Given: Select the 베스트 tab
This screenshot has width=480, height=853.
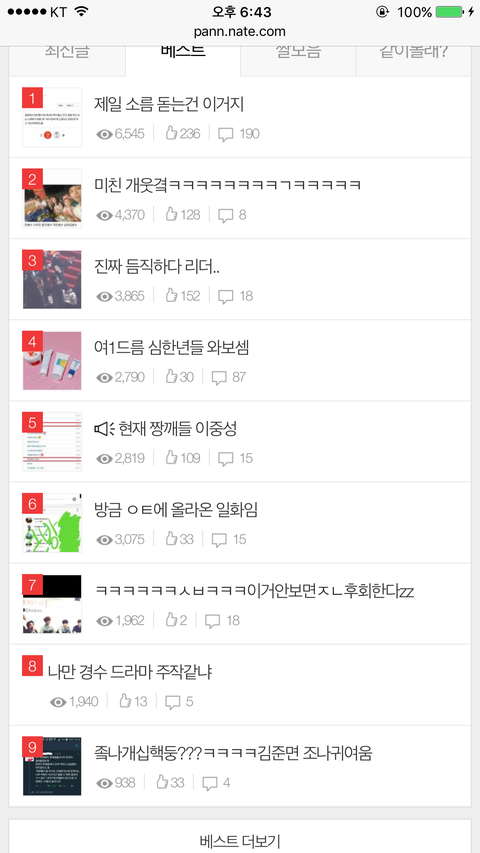Looking at the screenshot, I should [183, 61].
